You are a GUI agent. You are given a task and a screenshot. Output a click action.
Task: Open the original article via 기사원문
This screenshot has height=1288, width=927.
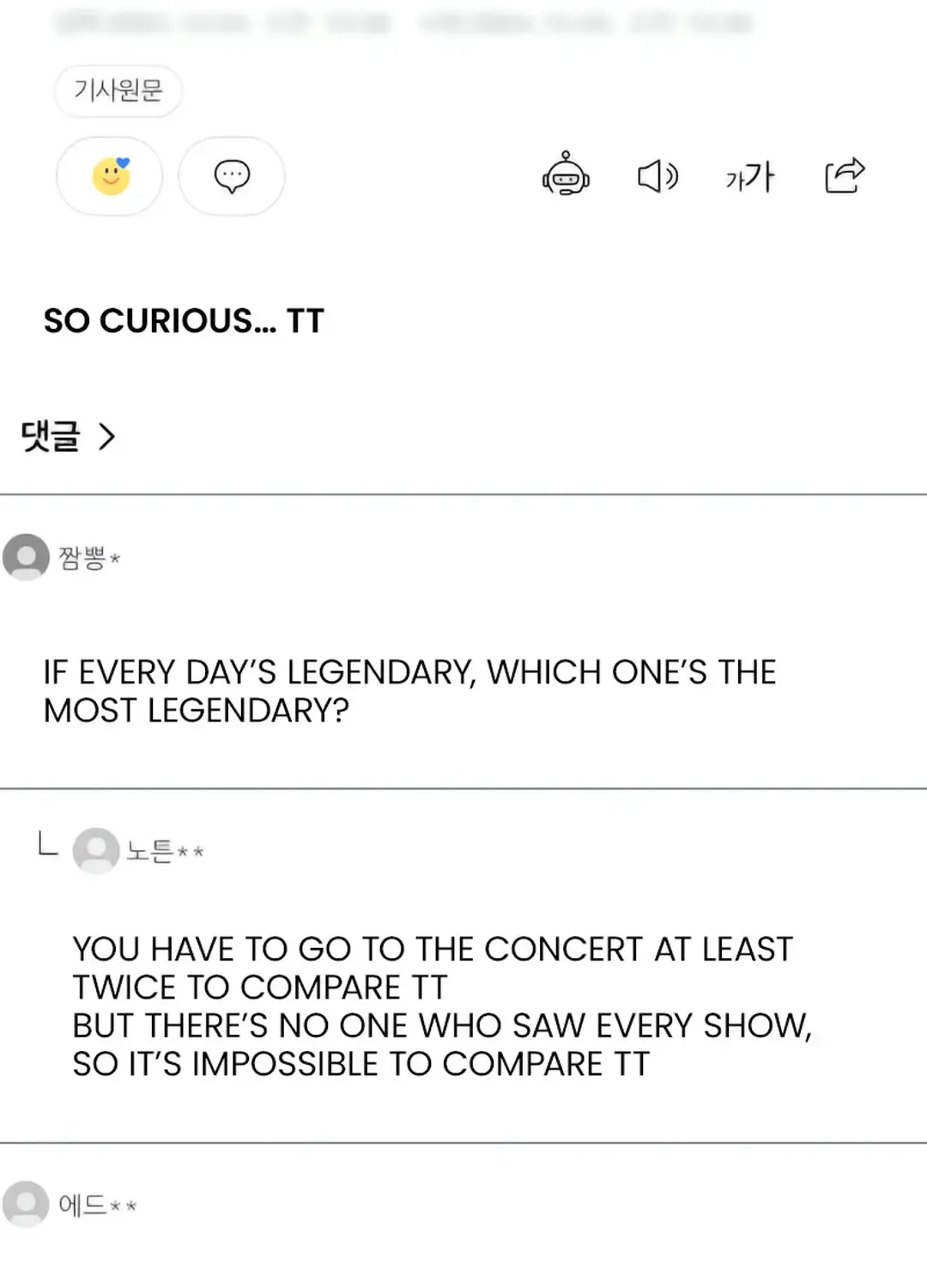[118, 90]
